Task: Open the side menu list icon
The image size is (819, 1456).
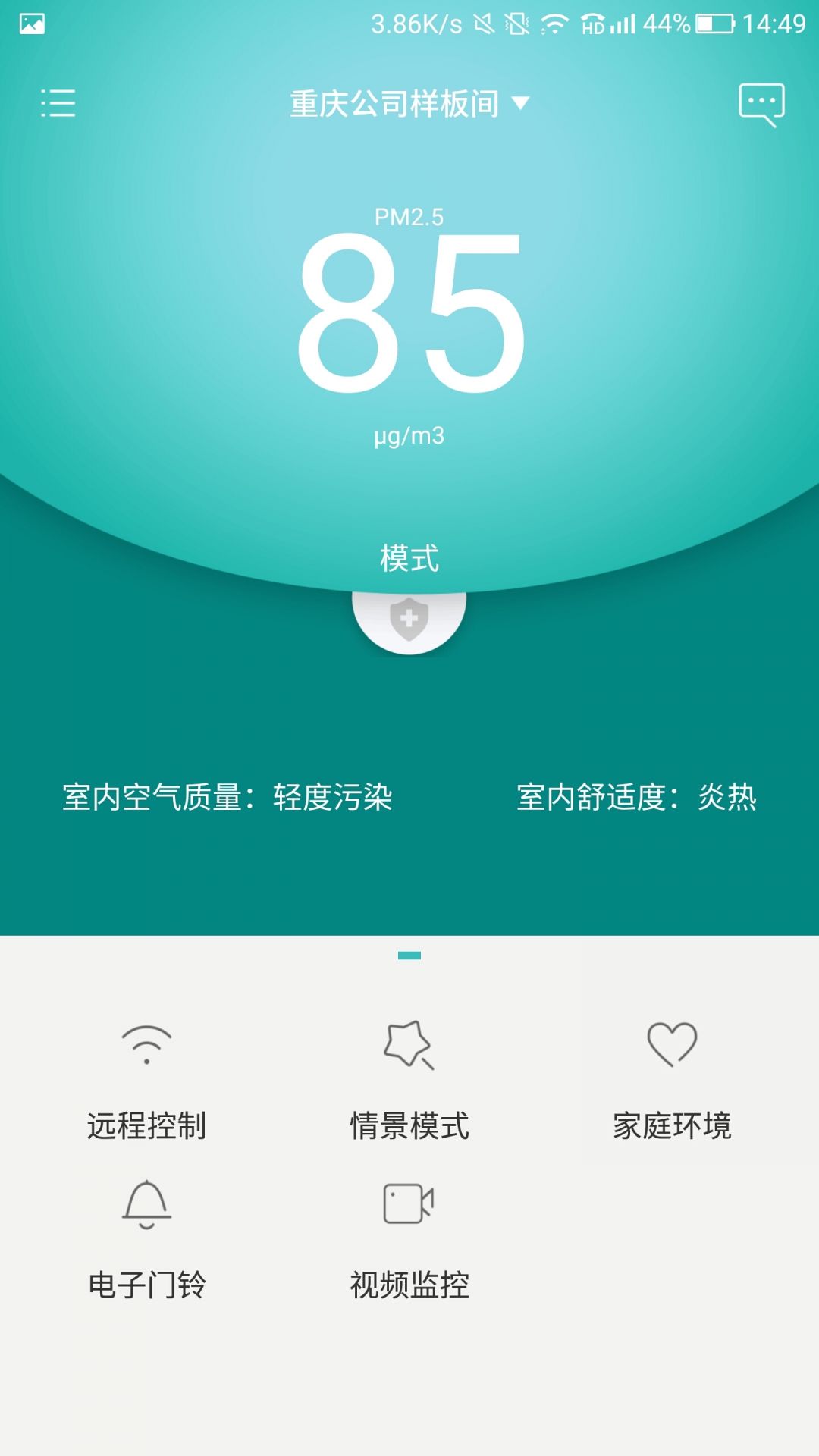Action: (58, 103)
